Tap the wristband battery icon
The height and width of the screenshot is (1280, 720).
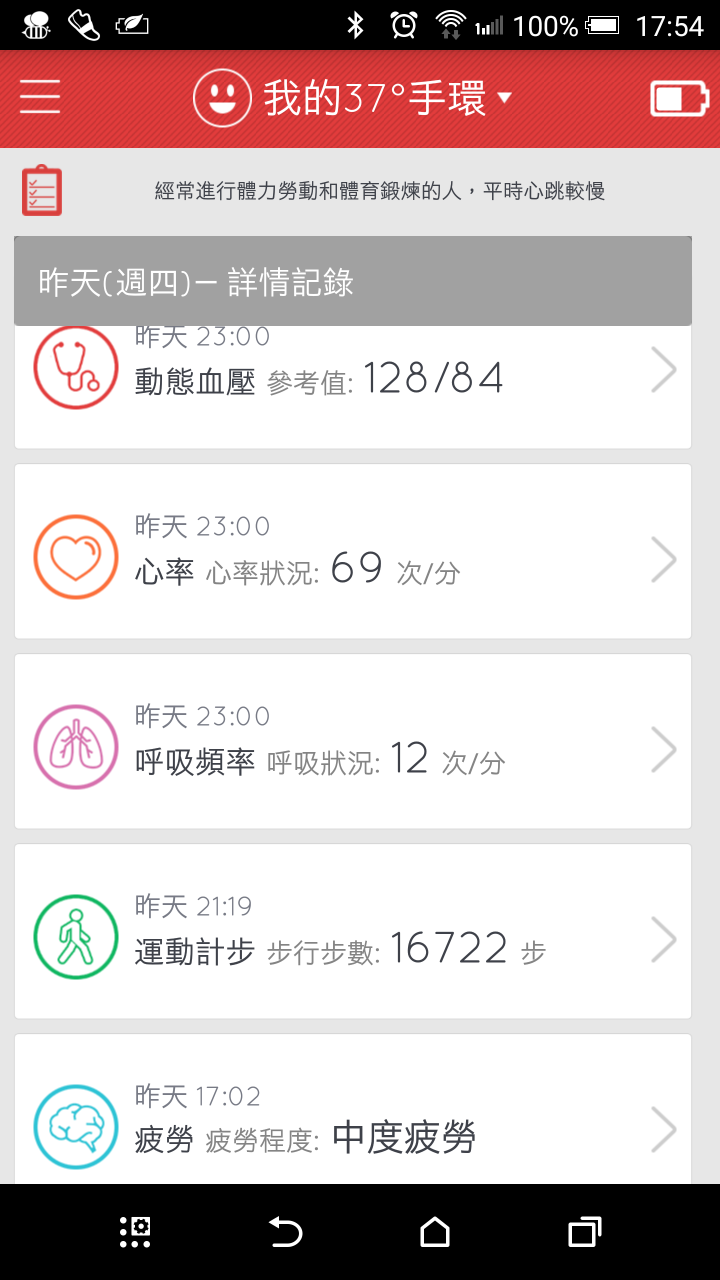pos(680,99)
